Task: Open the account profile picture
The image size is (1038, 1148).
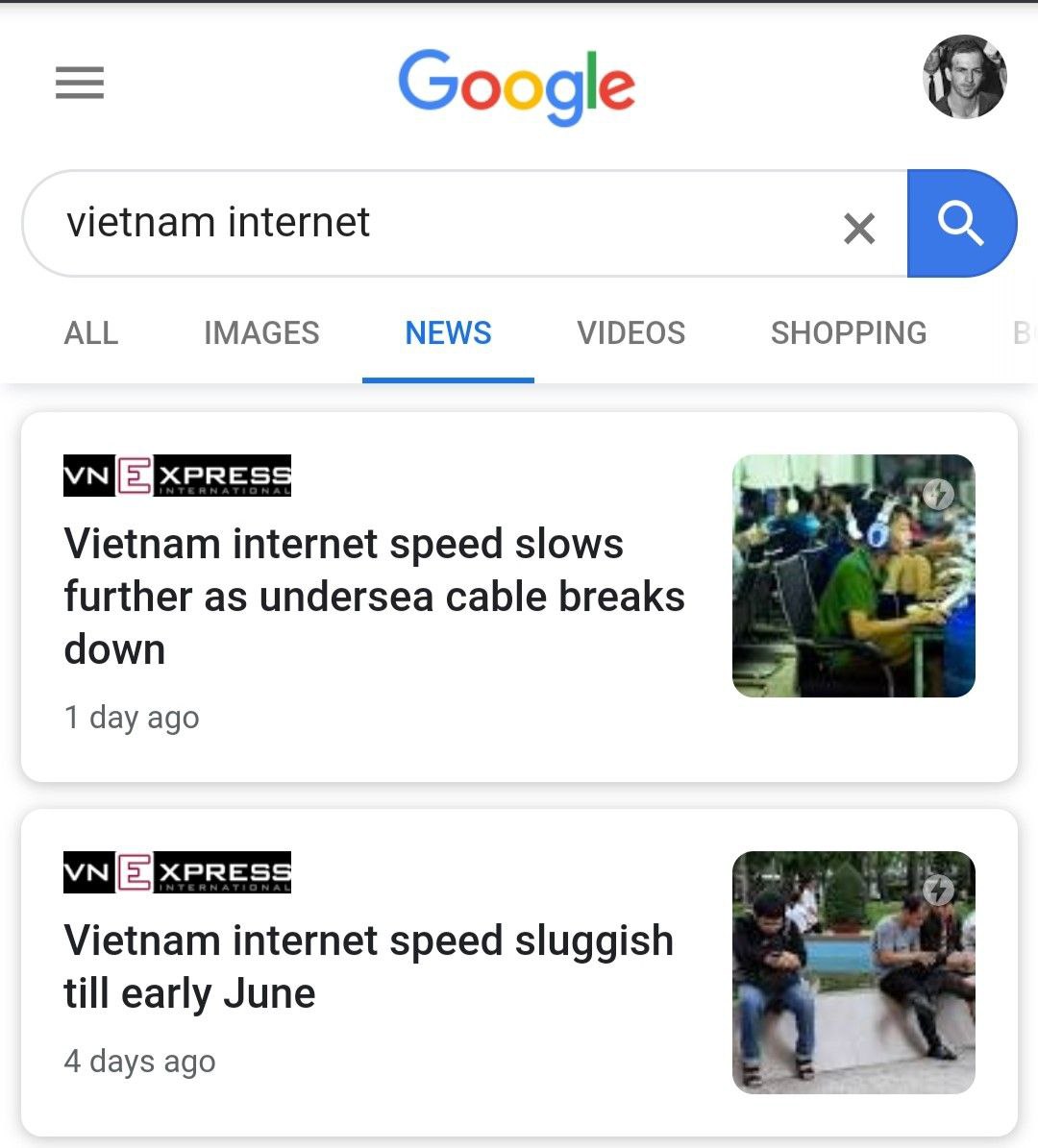Action: pyautogui.click(x=964, y=77)
